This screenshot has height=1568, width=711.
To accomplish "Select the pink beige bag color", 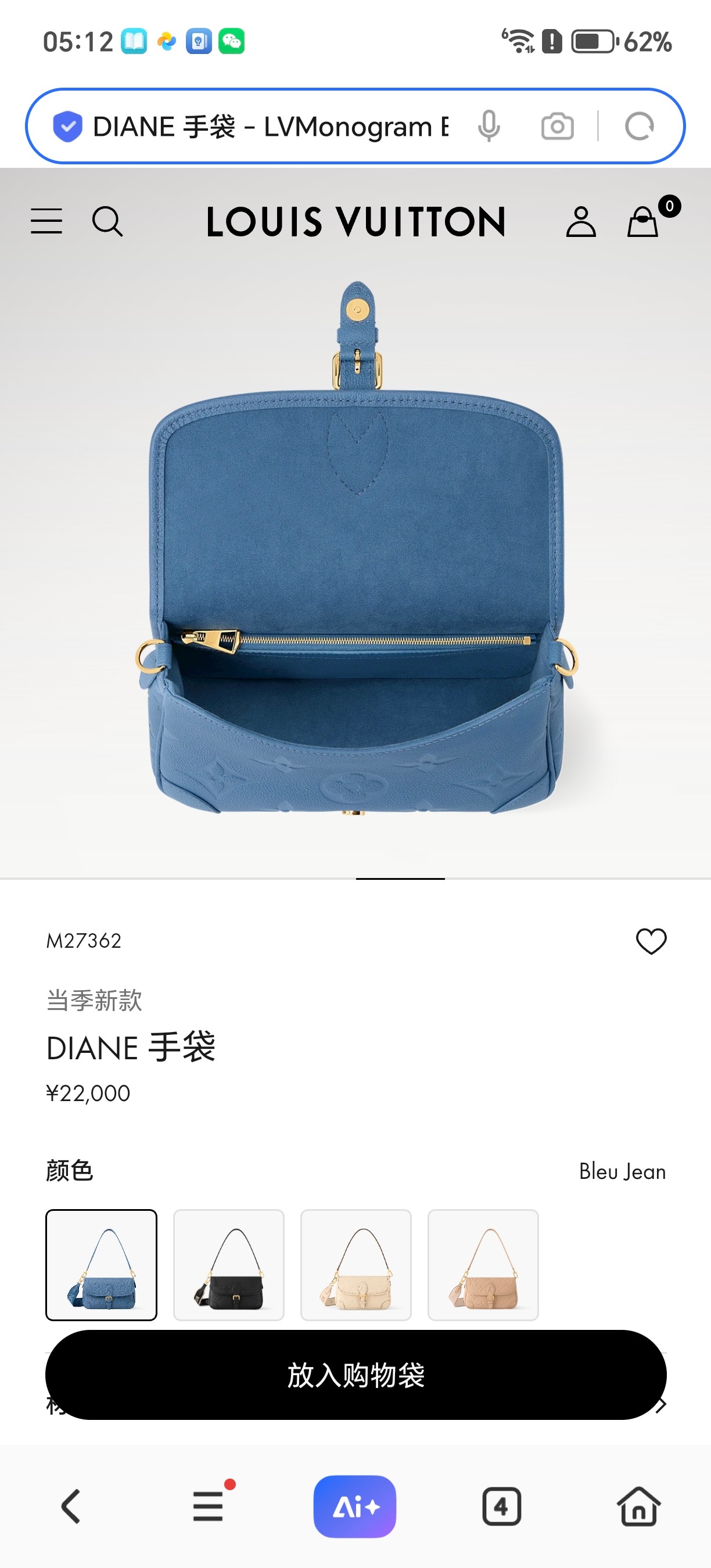I will (483, 1264).
